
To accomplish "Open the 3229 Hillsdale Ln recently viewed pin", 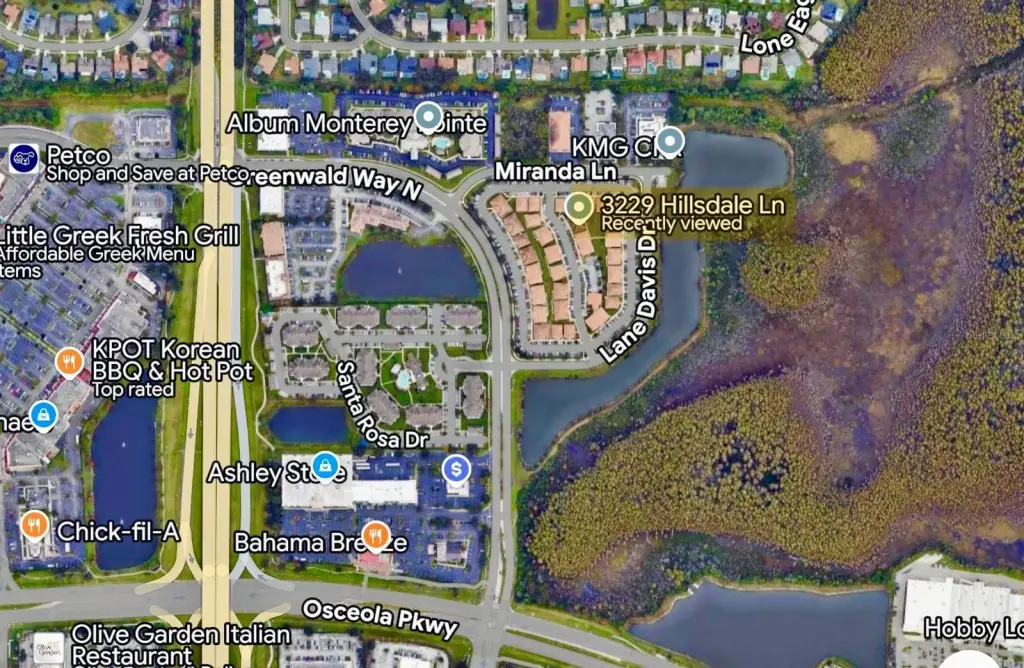I will (579, 207).
